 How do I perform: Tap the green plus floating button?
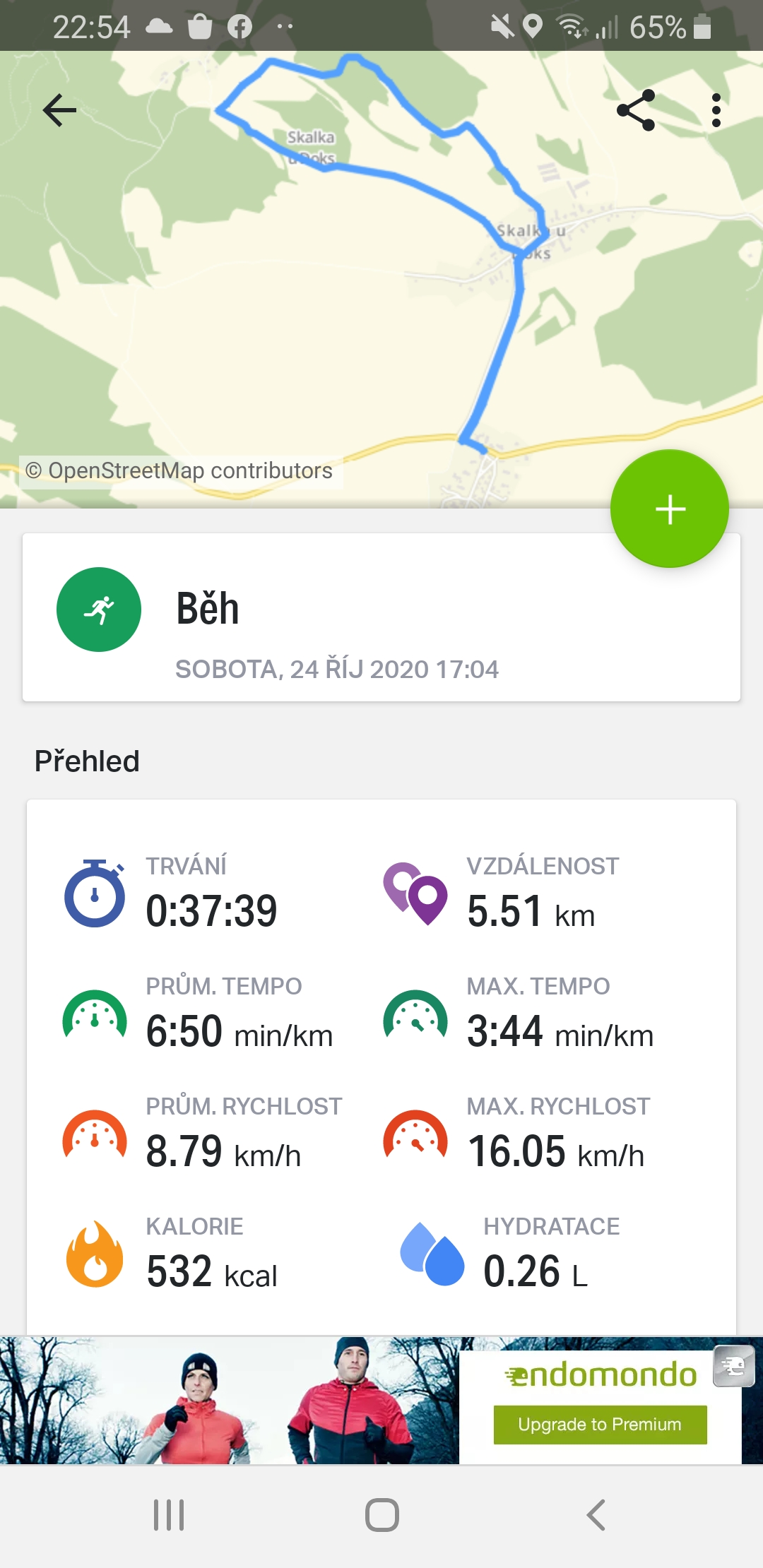669,509
